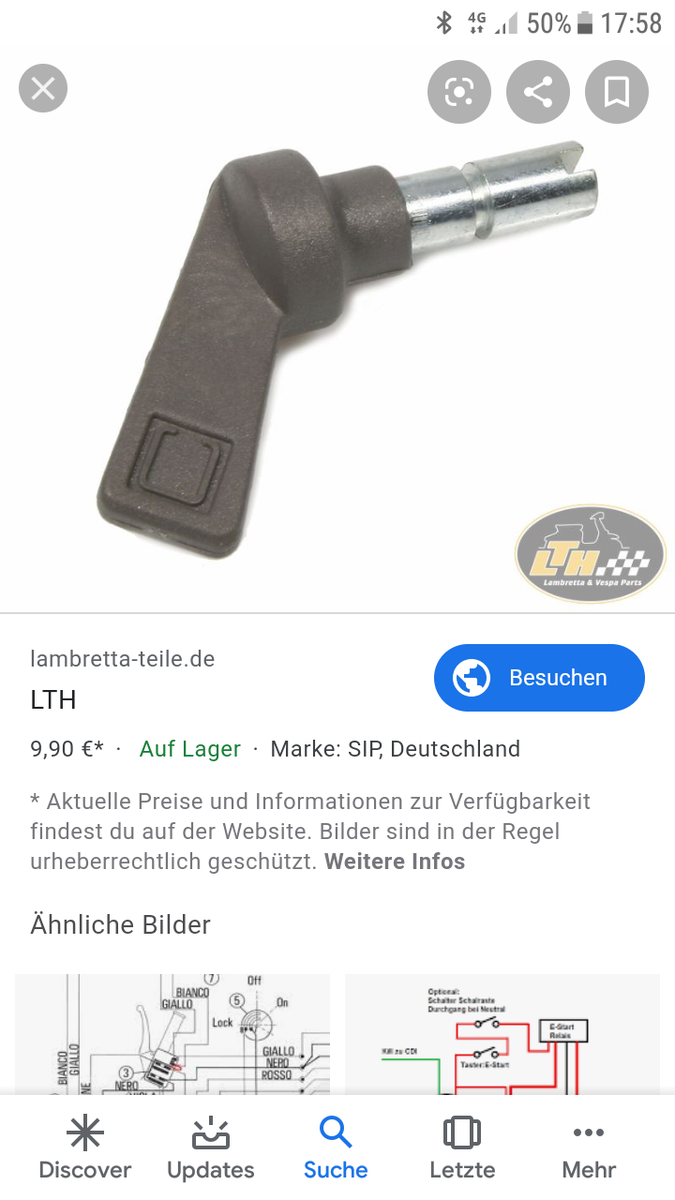Screen dimensions: 675x1200
Task: Switch to the Discover tab
Action: (x=85, y=1148)
